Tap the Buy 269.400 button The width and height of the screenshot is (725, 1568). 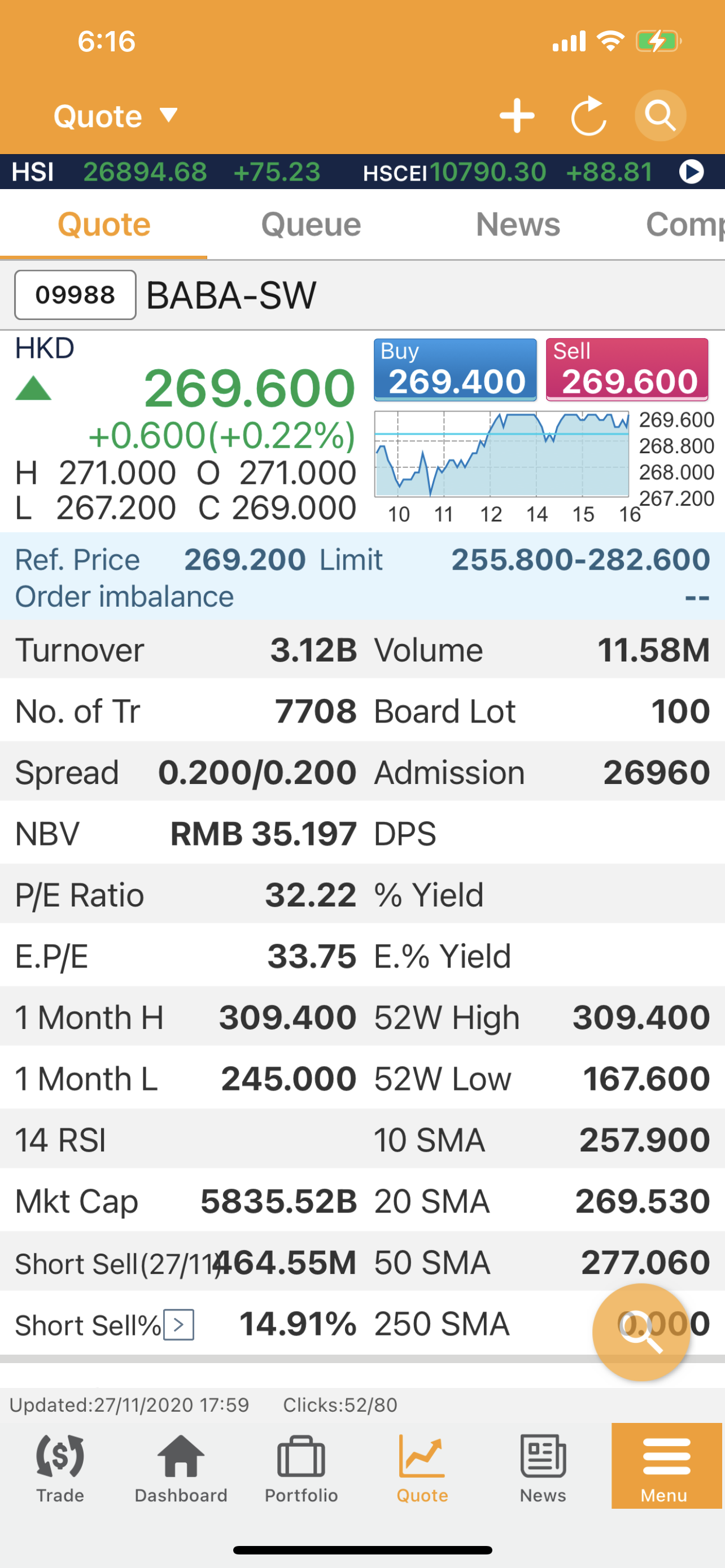[x=455, y=370]
